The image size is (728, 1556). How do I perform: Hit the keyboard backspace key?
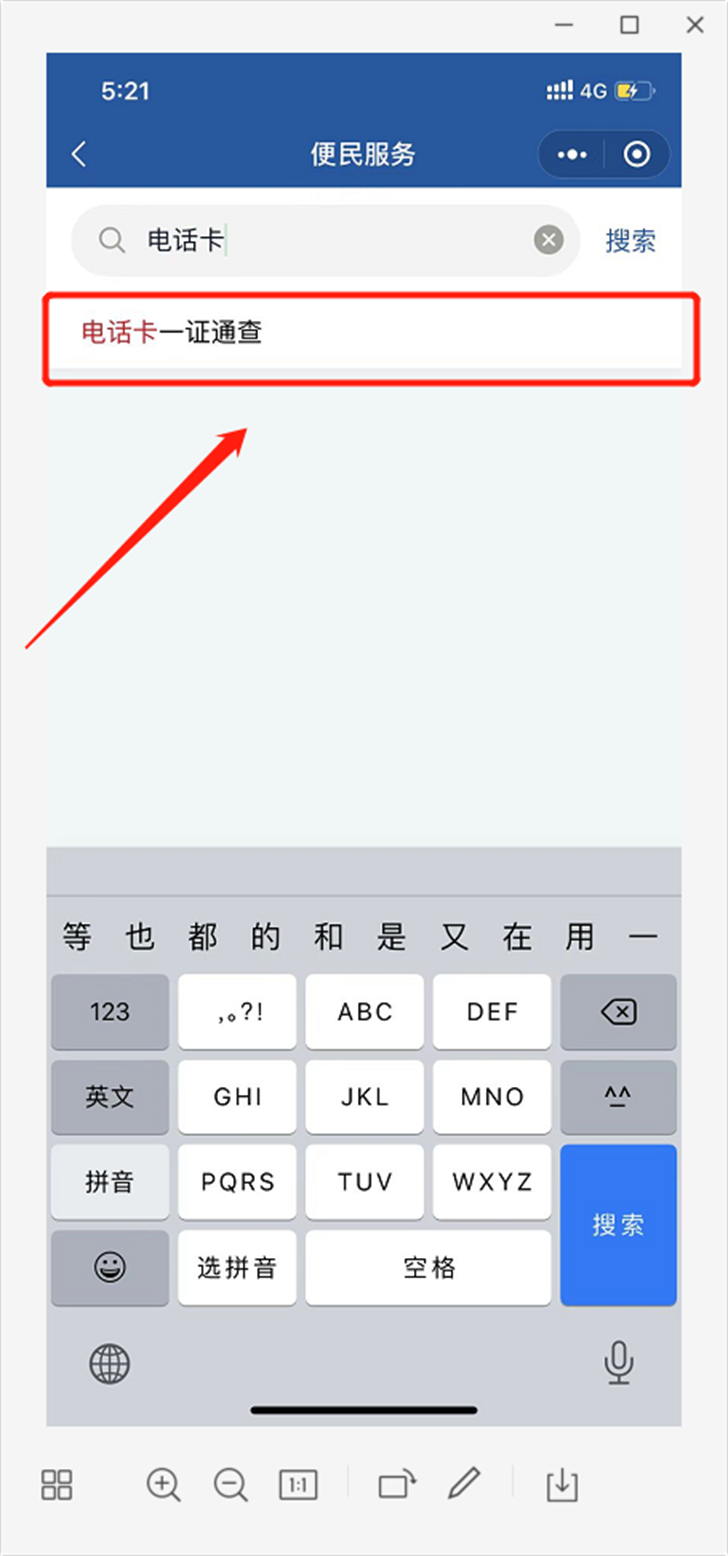click(618, 1012)
